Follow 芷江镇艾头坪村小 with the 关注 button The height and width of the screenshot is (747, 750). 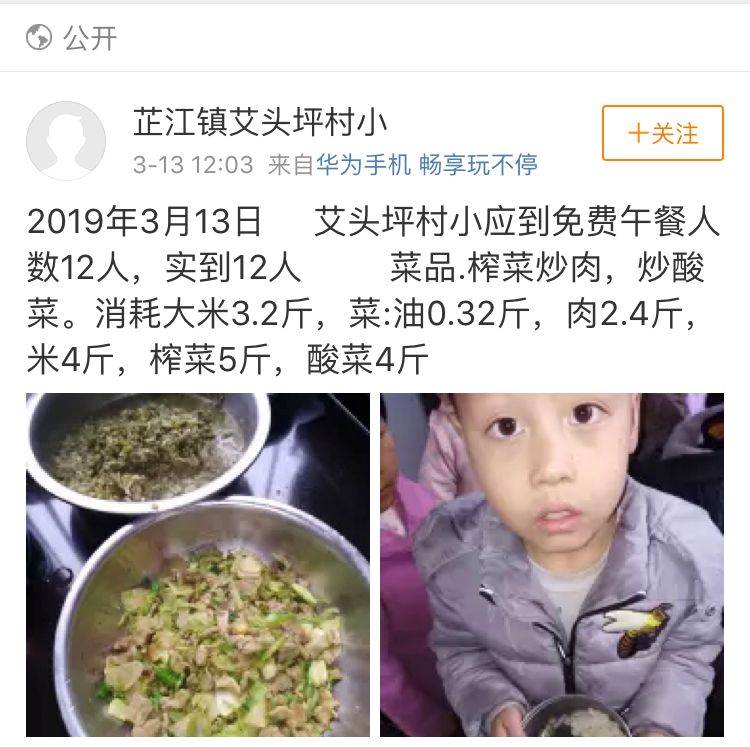[x=662, y=133]
